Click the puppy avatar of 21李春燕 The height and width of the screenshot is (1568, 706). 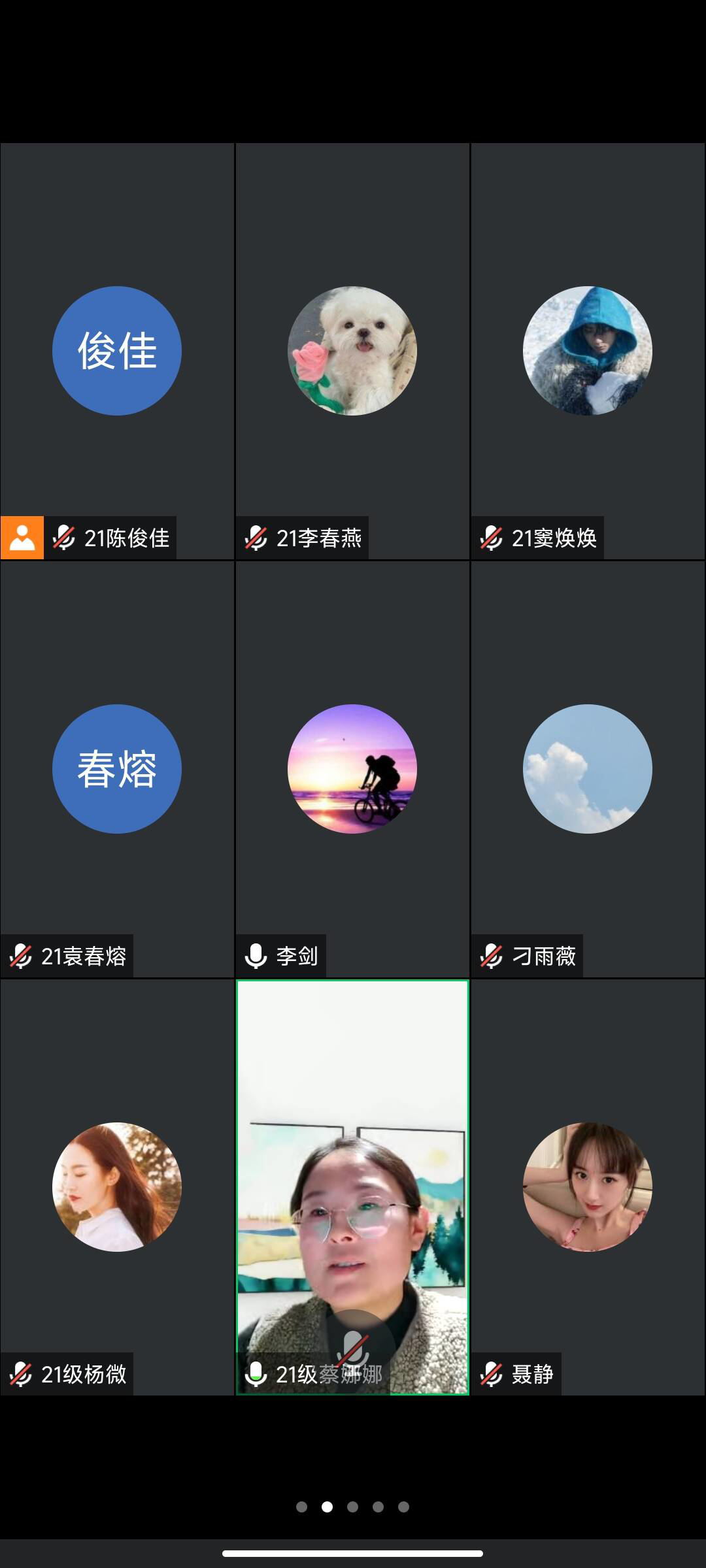pos(352,351)
